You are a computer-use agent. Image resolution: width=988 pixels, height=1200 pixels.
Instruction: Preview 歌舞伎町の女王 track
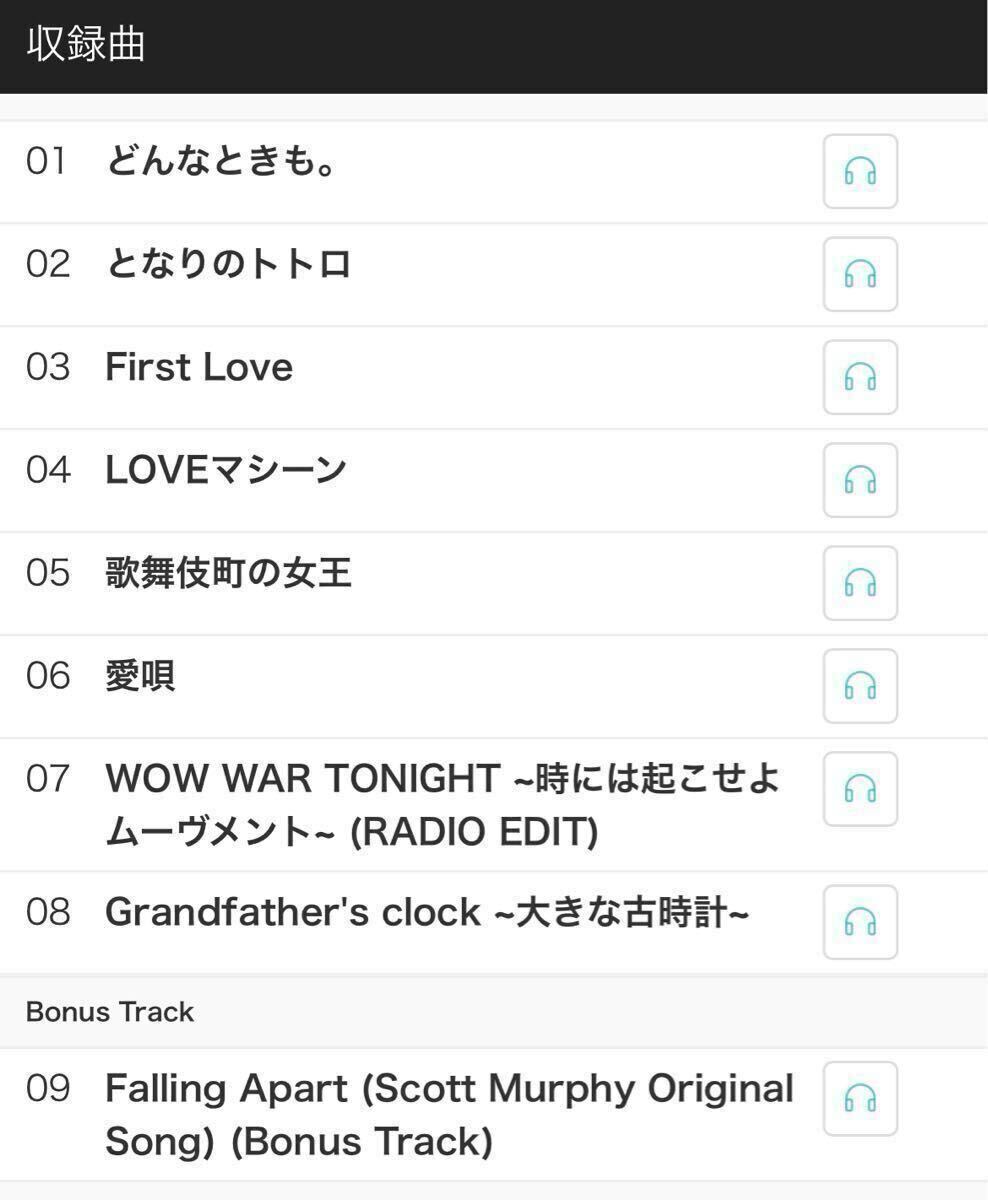tap(860, 583)
